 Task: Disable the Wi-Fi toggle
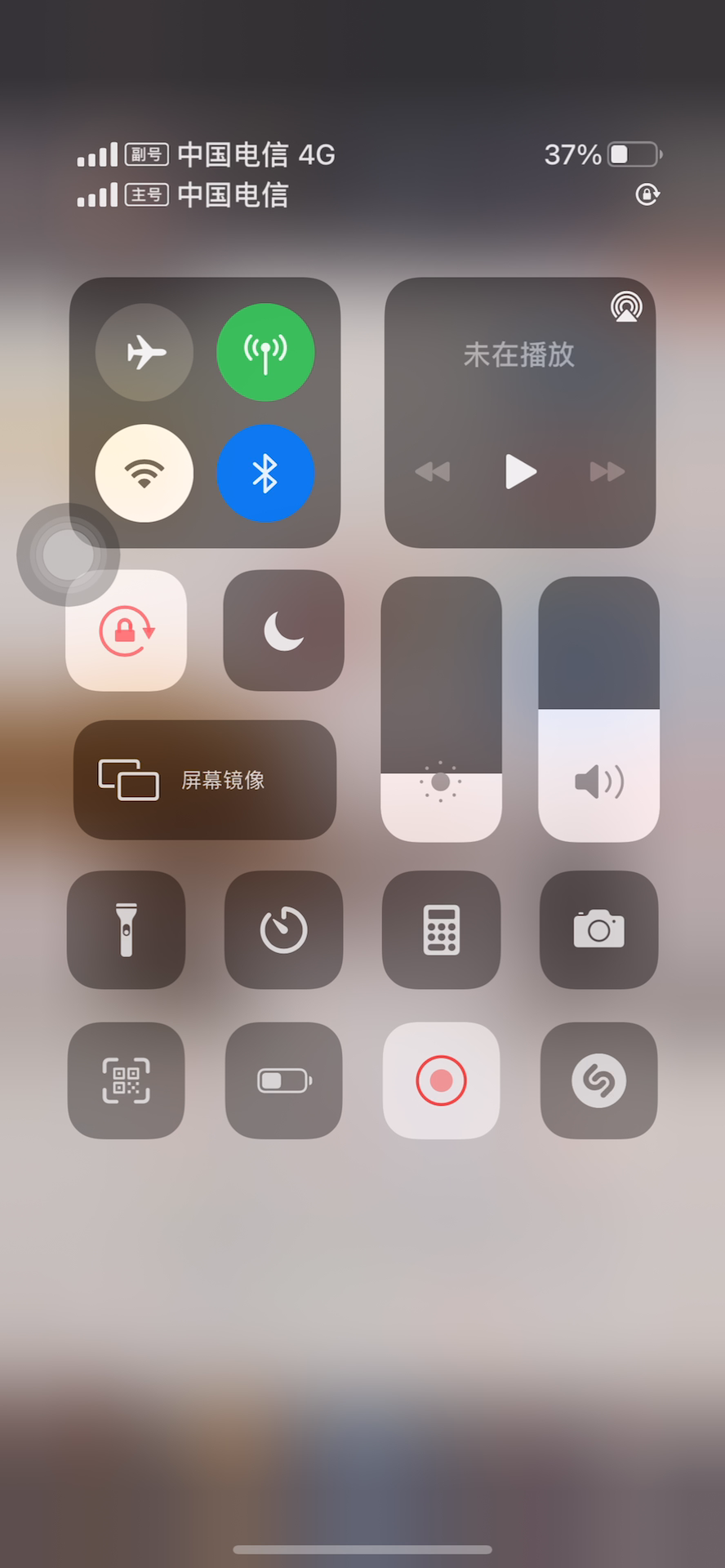[x=145, y=473]
